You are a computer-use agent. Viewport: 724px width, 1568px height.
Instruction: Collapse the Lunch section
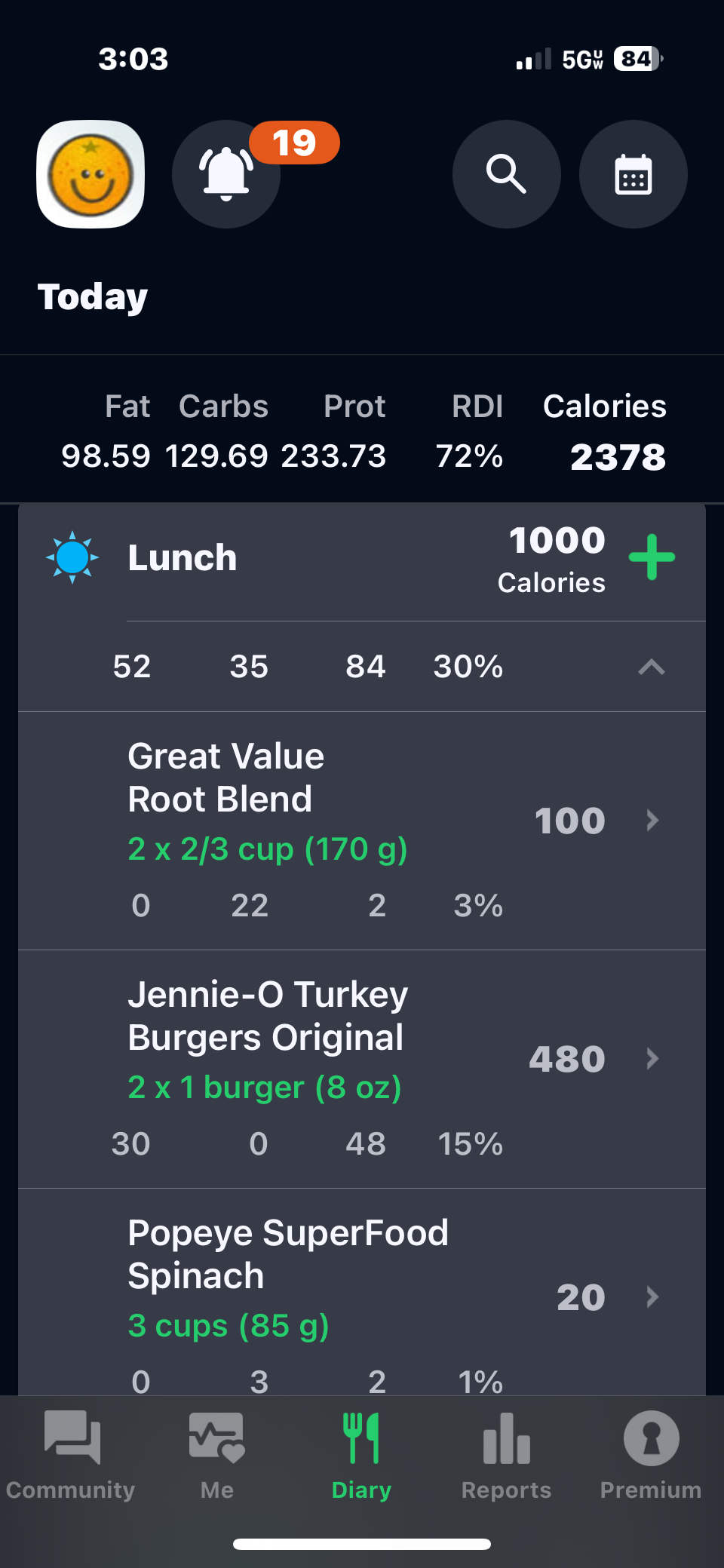coord(652,667)
